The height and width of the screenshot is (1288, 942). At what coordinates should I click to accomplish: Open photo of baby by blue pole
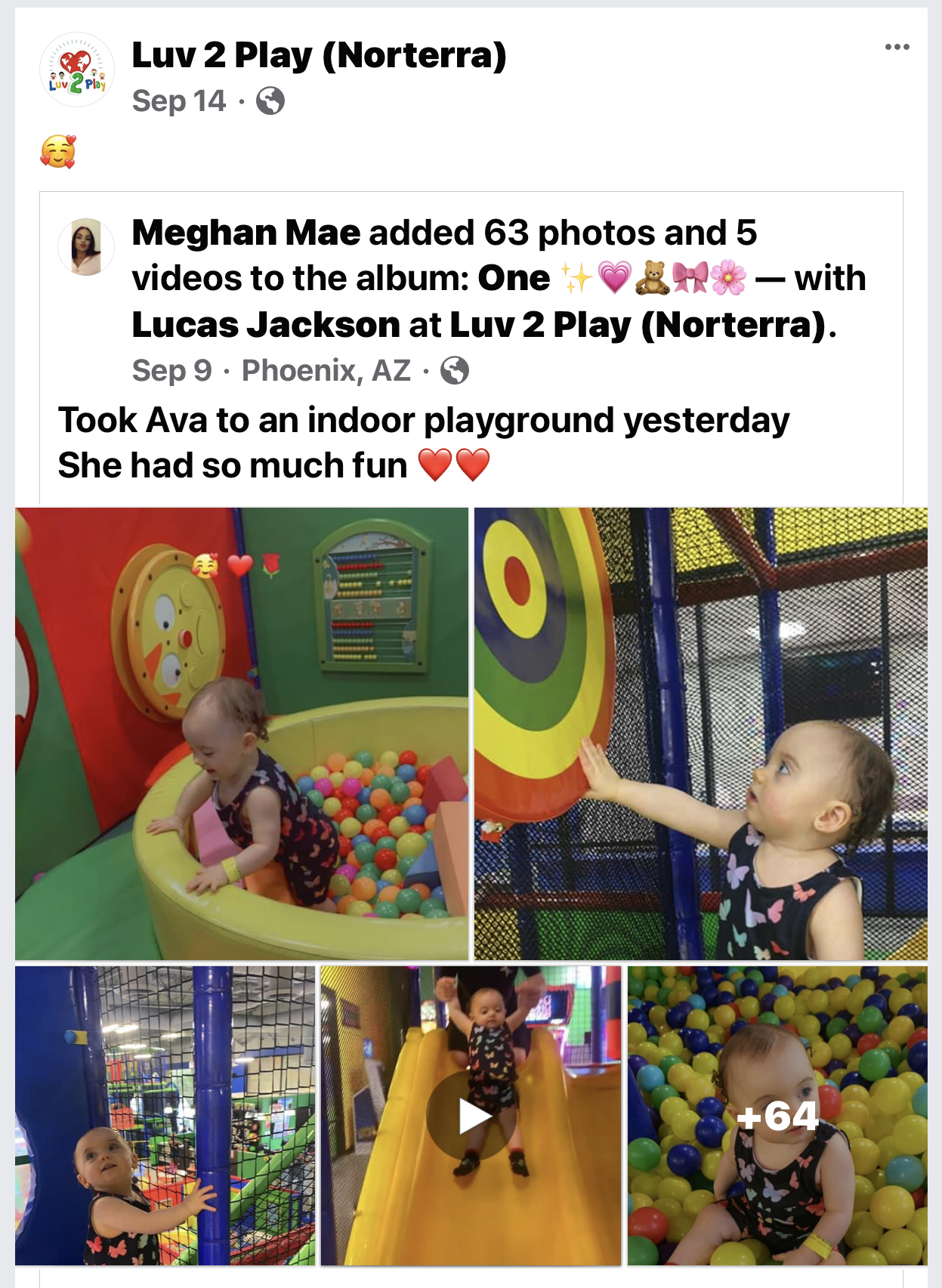pyautogui.click(x=165, y=1116)
